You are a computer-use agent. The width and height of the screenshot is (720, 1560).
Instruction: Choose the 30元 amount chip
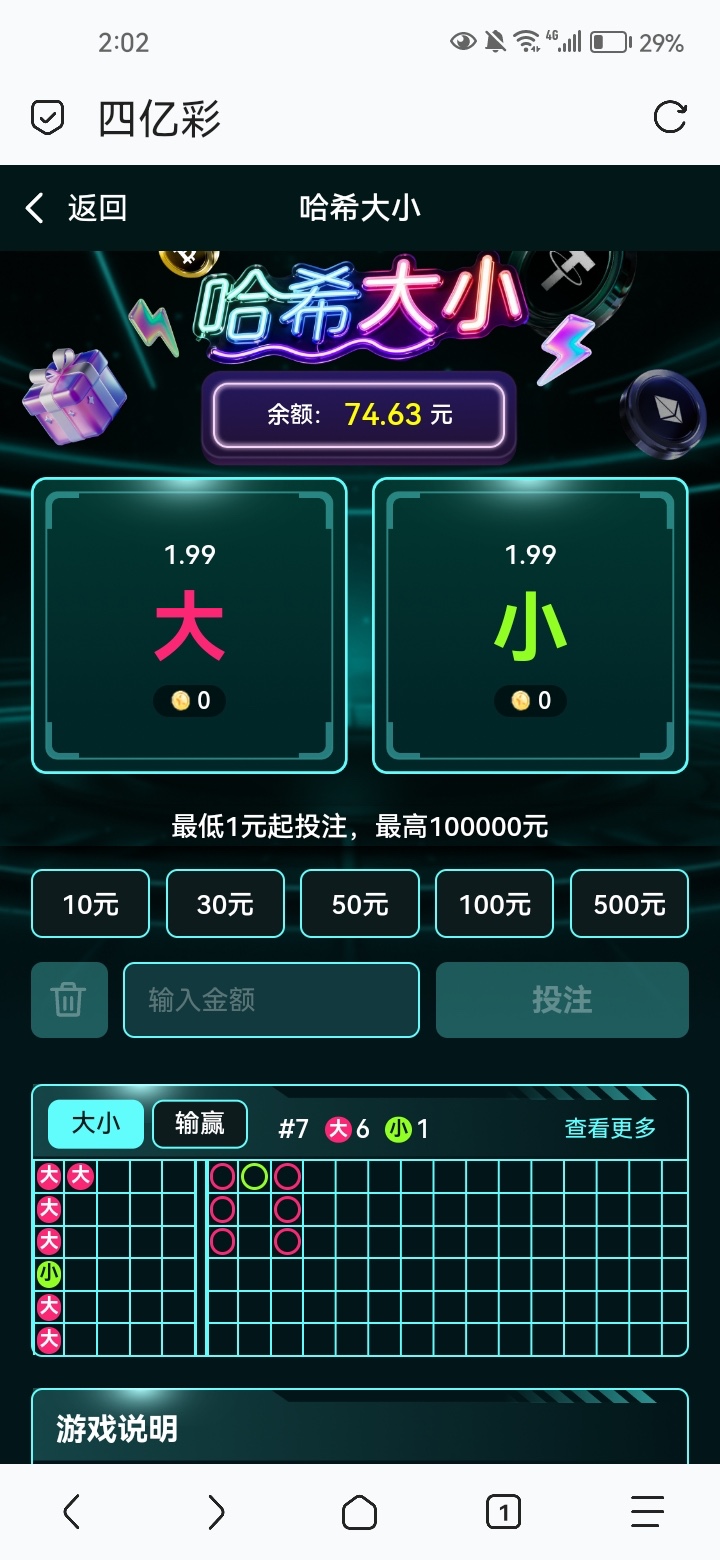click(x=225, y=904)
